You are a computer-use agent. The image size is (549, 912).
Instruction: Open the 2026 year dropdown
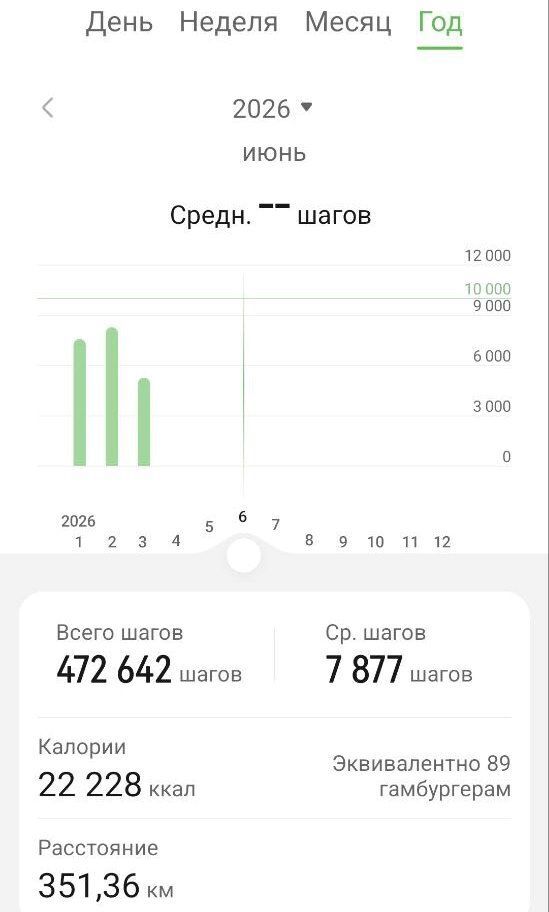tap(272, 109)
